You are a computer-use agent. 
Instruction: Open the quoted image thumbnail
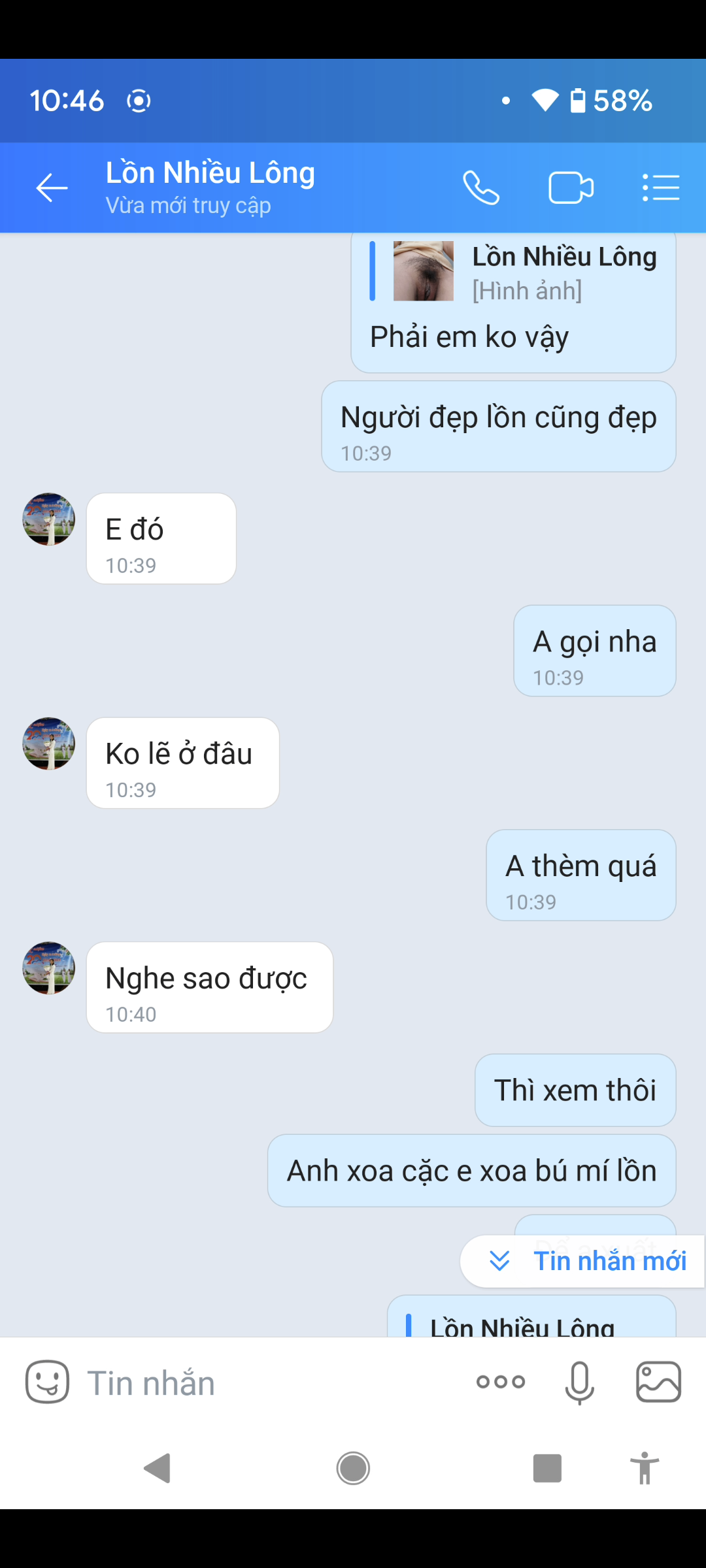pos(422,271)
